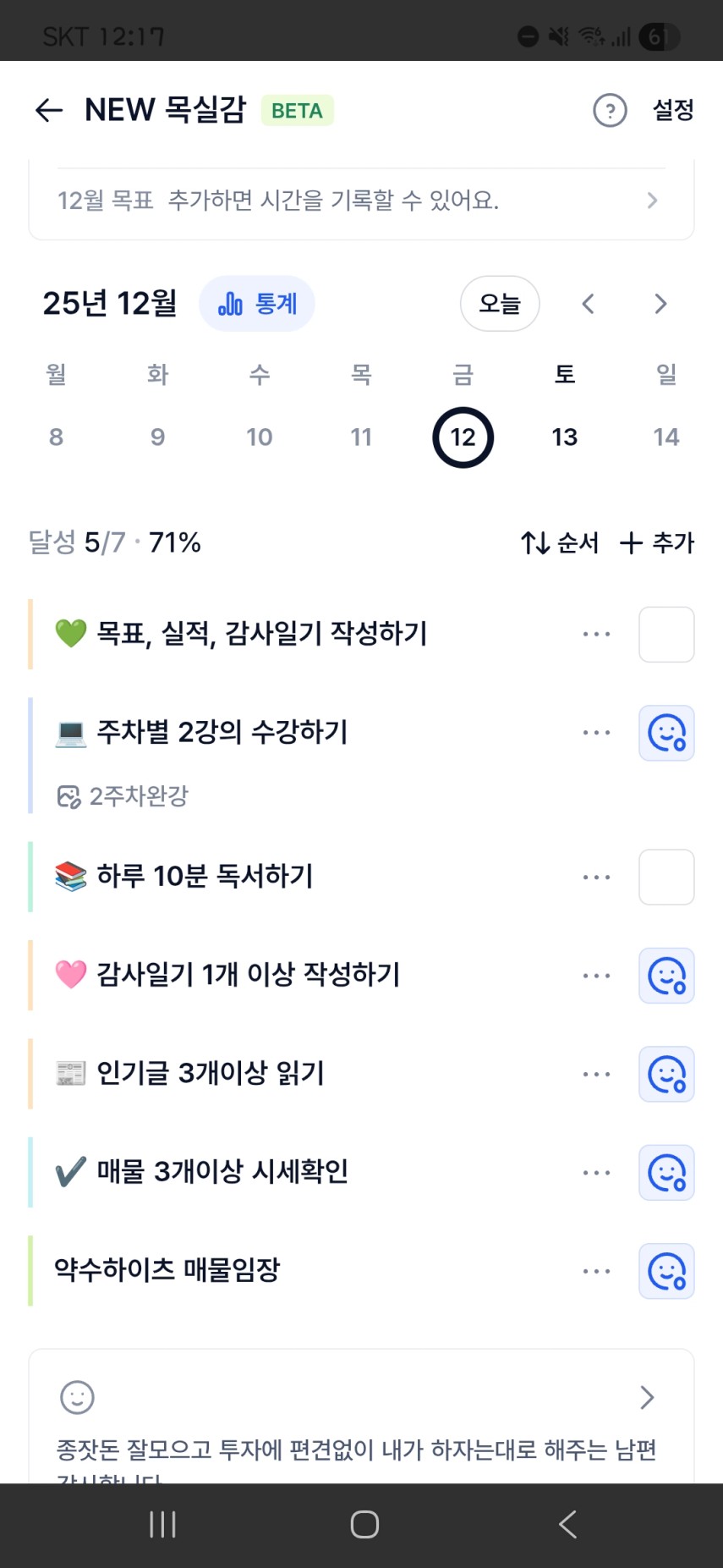Select date 13 in the week calendar
723x1568 pixels.
tap(564, 437)
